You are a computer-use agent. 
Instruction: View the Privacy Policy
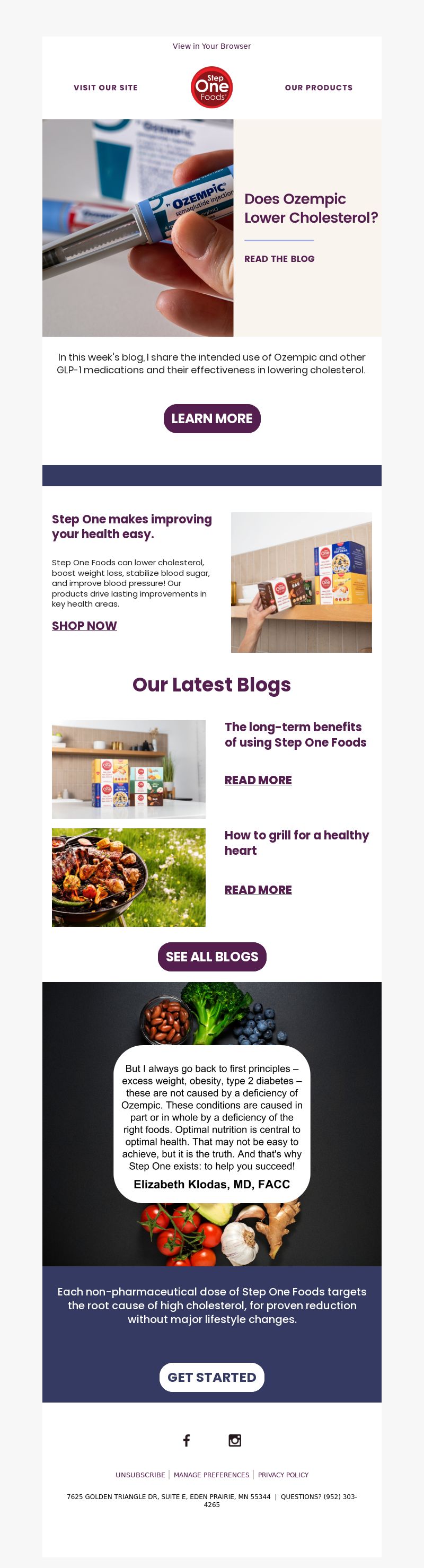283,1475
